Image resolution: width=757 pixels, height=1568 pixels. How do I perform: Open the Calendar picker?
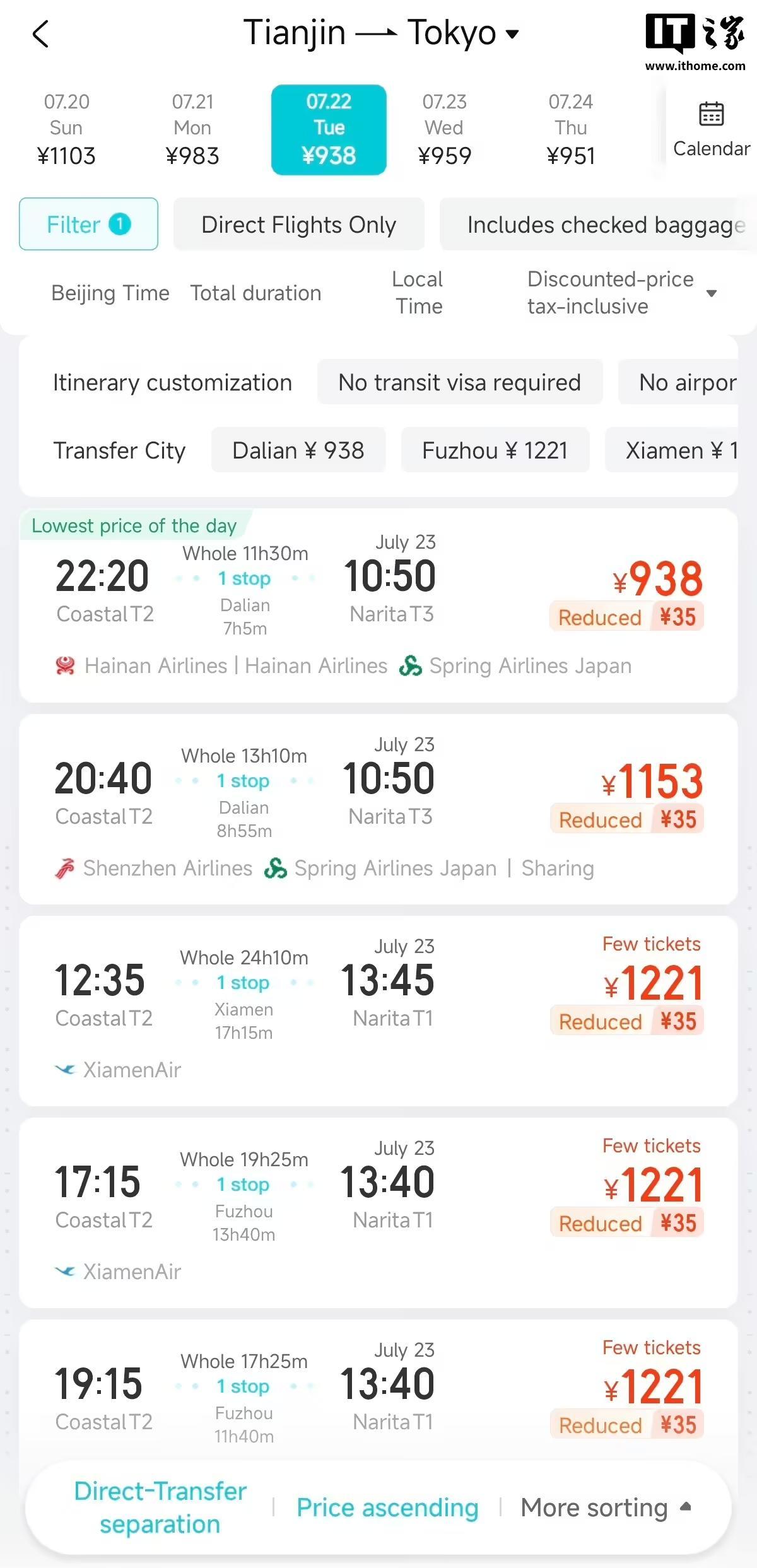click(711, 130)
